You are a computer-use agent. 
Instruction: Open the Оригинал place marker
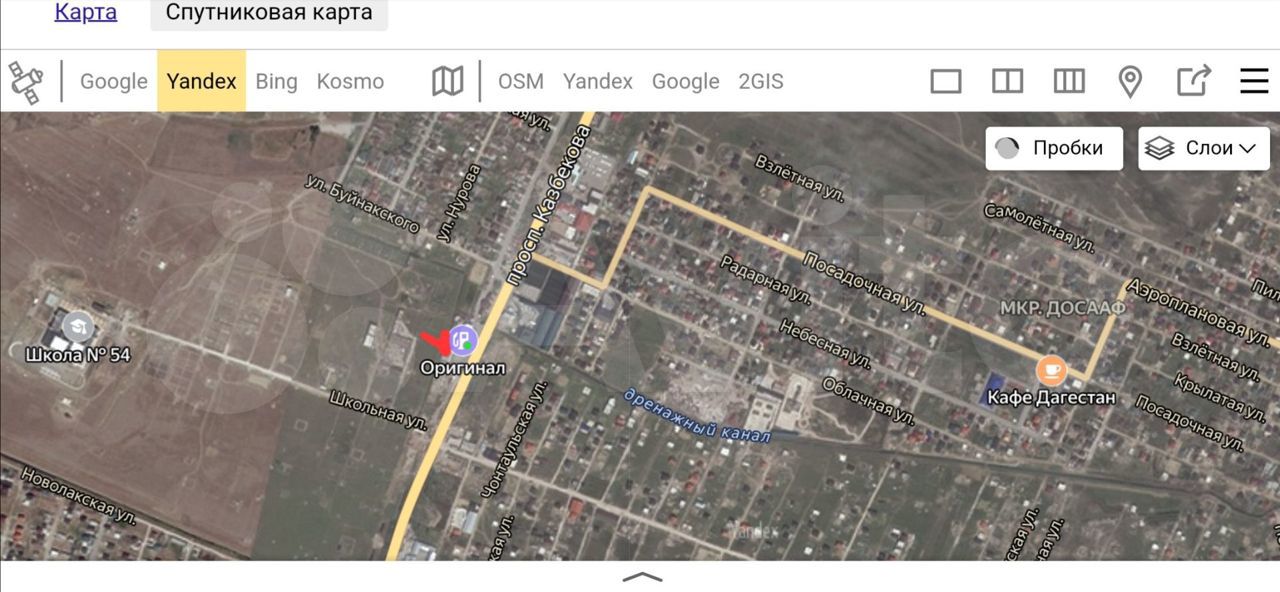coord(462,341)
